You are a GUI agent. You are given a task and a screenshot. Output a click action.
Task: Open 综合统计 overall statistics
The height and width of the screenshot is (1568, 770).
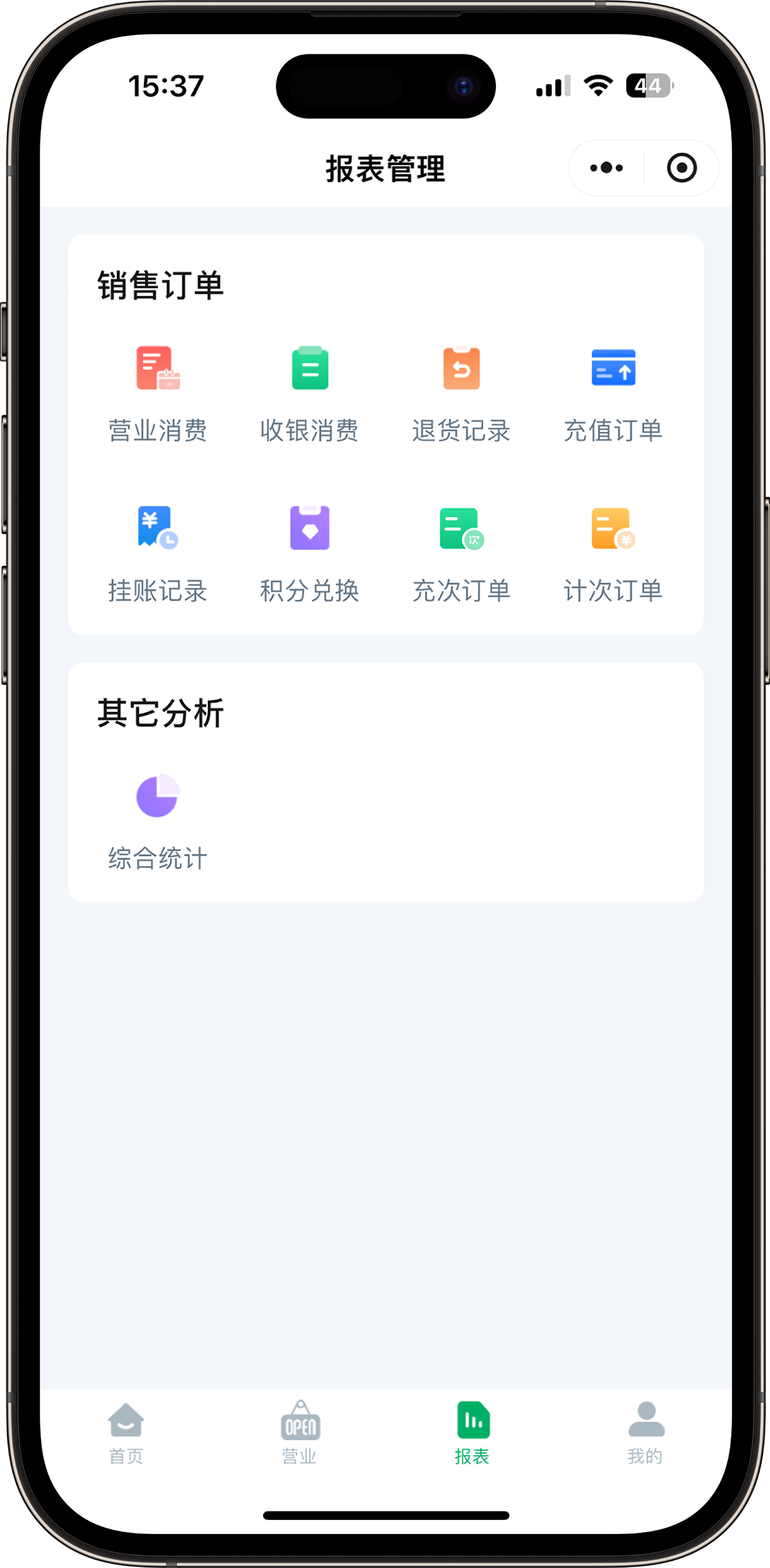[x=158, y=821]
